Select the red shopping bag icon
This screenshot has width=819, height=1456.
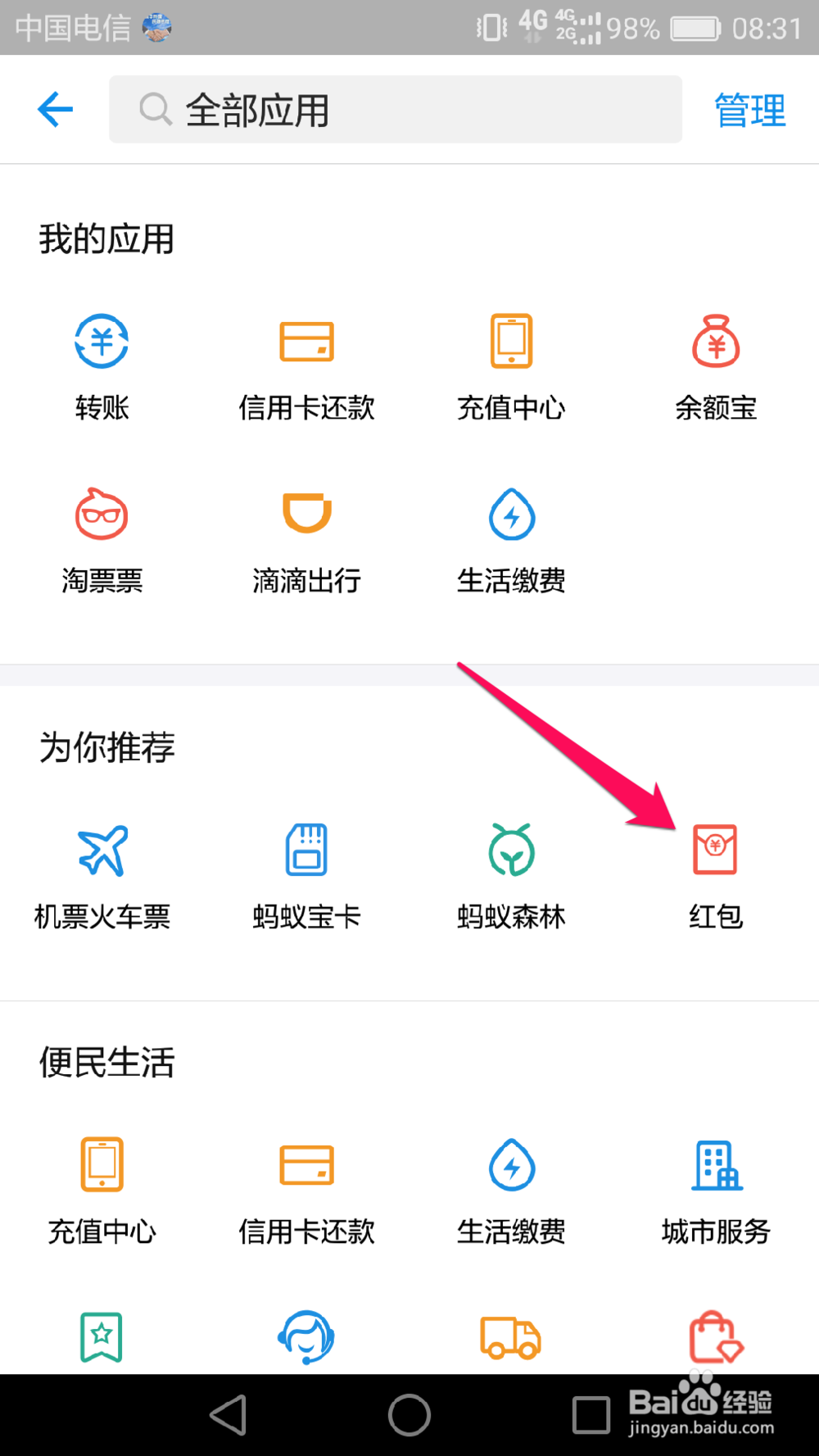(x=716, y=1334)
